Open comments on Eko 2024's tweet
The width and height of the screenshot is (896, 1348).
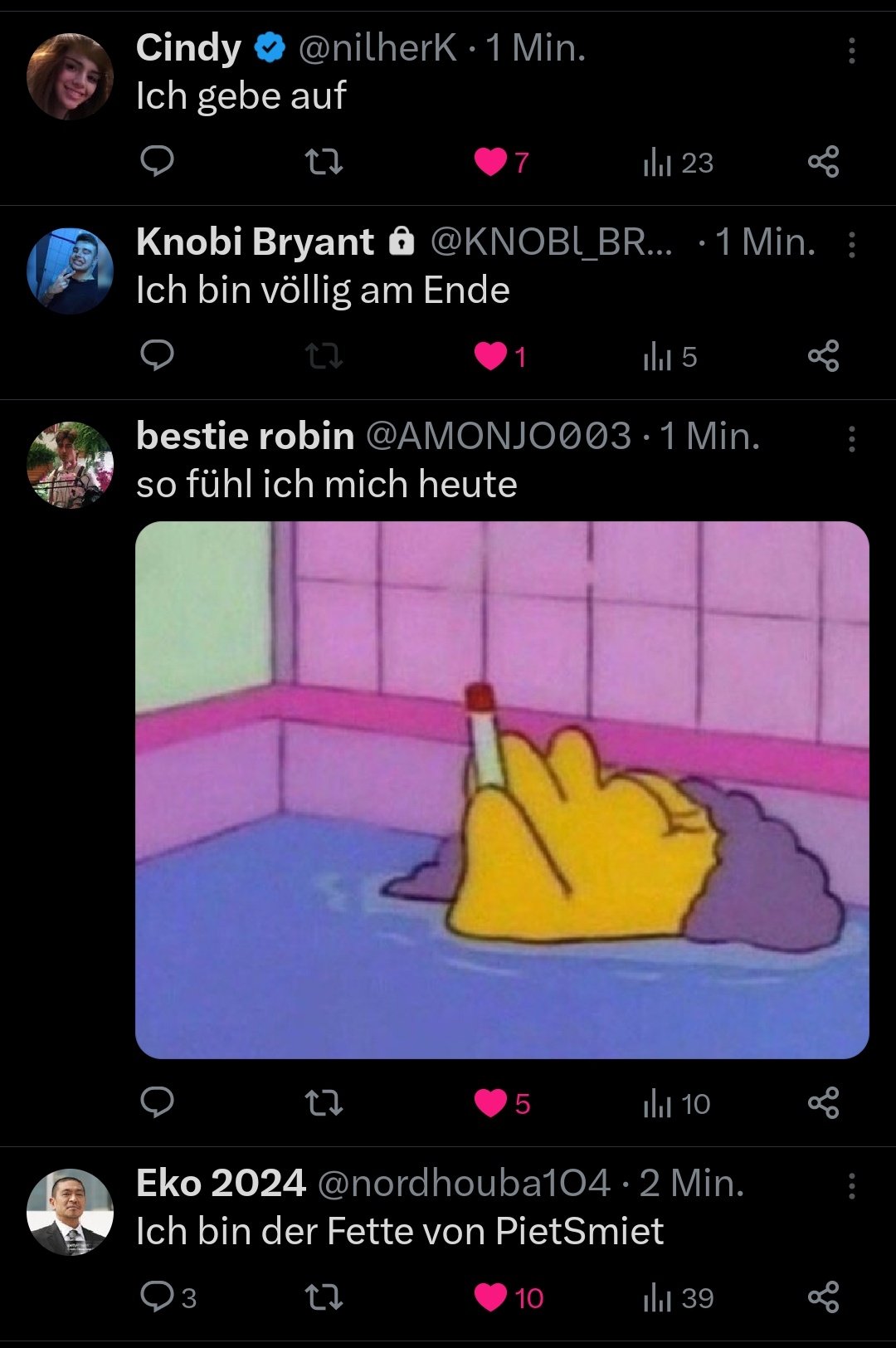click(x=157, y=1297)
